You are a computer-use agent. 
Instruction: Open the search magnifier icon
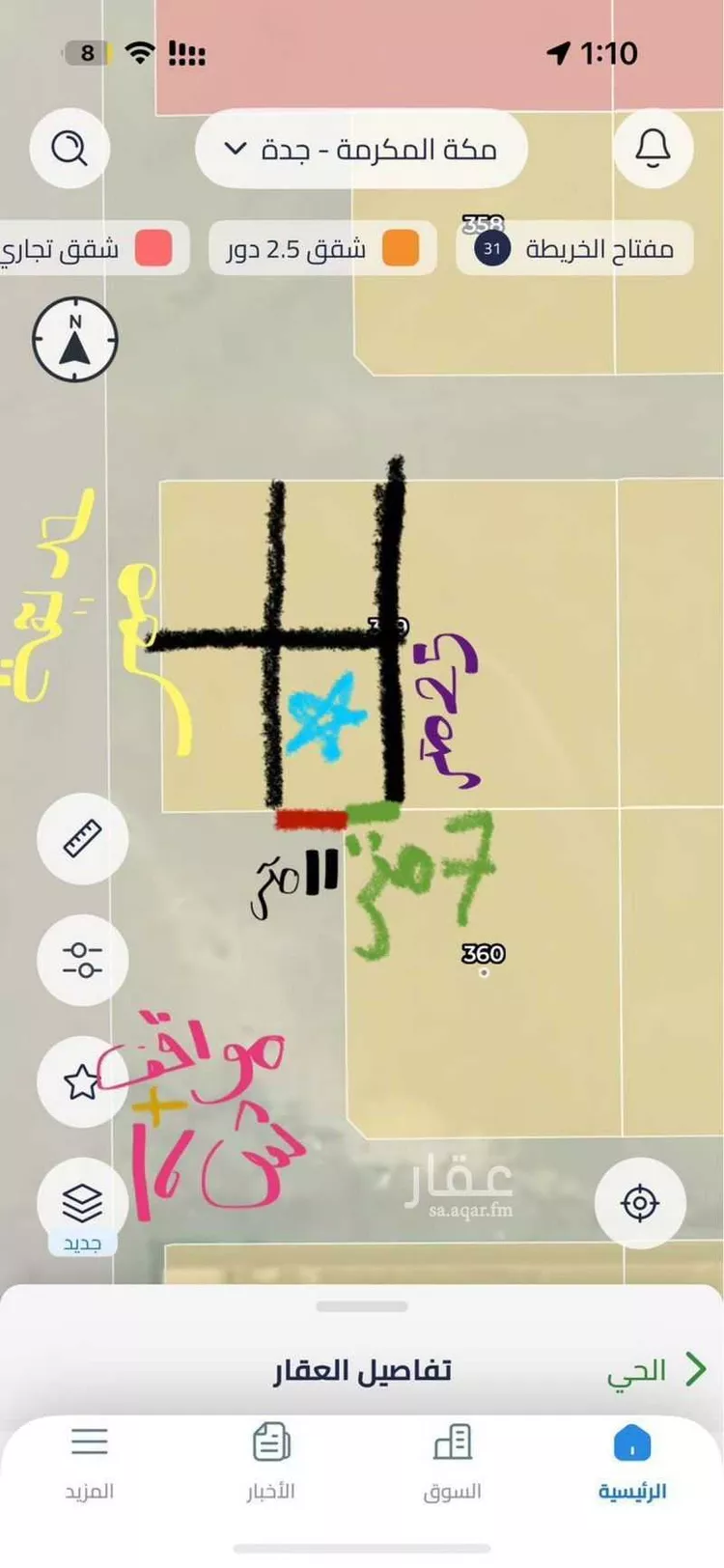click(70, 149)
